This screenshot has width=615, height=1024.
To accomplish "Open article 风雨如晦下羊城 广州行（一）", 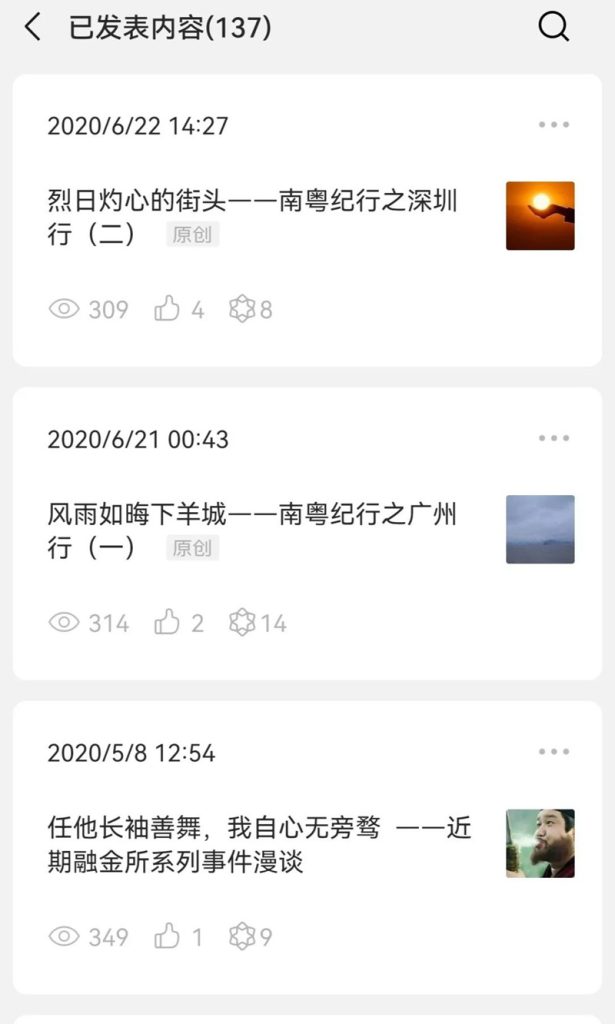I will [x=252, y=529].
